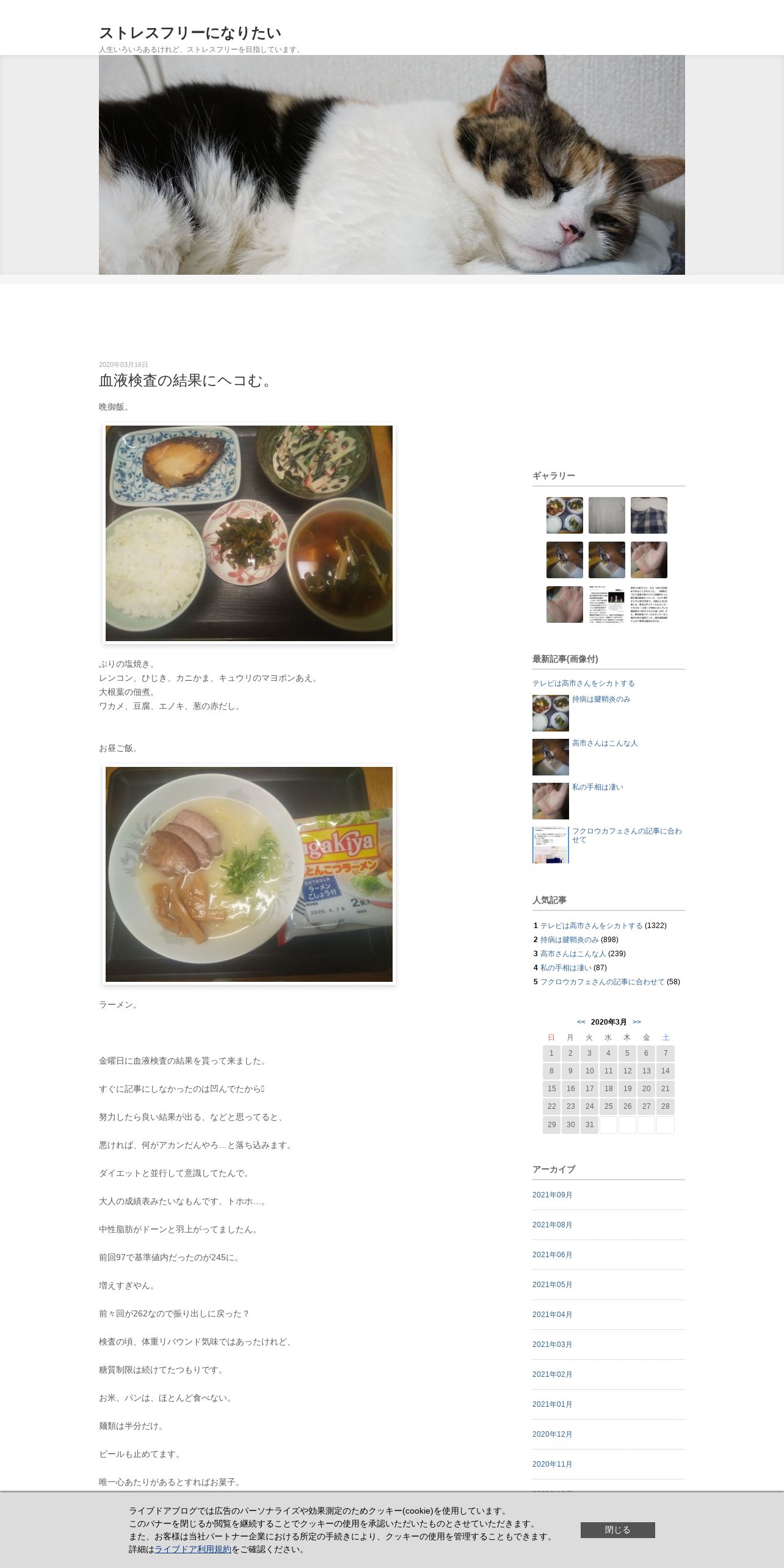
Task: Enlarge the Sugakiya ramen photo
Action: click(249, 874)
